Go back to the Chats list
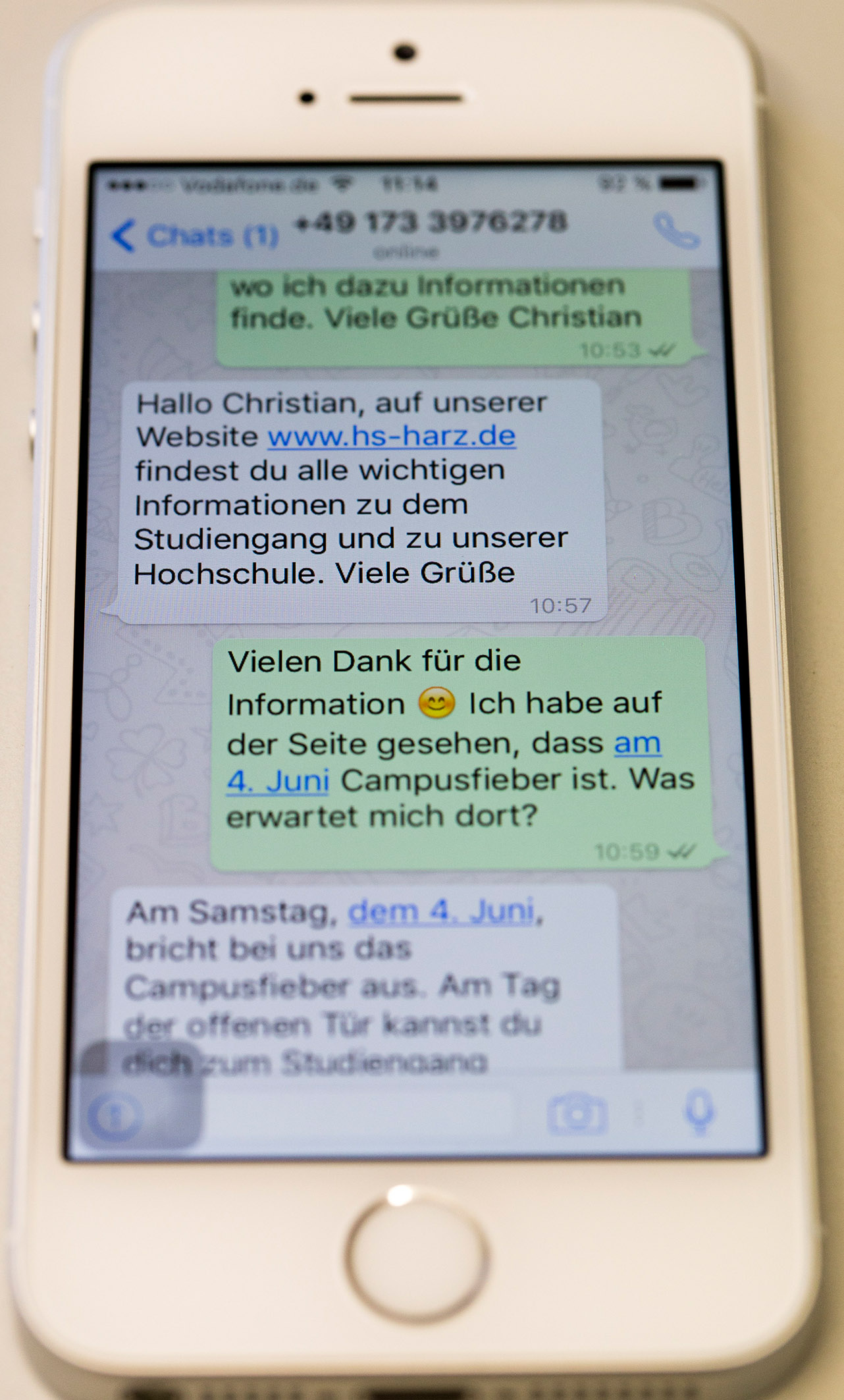The image size is (844, 1400). [x=195, y=236]
